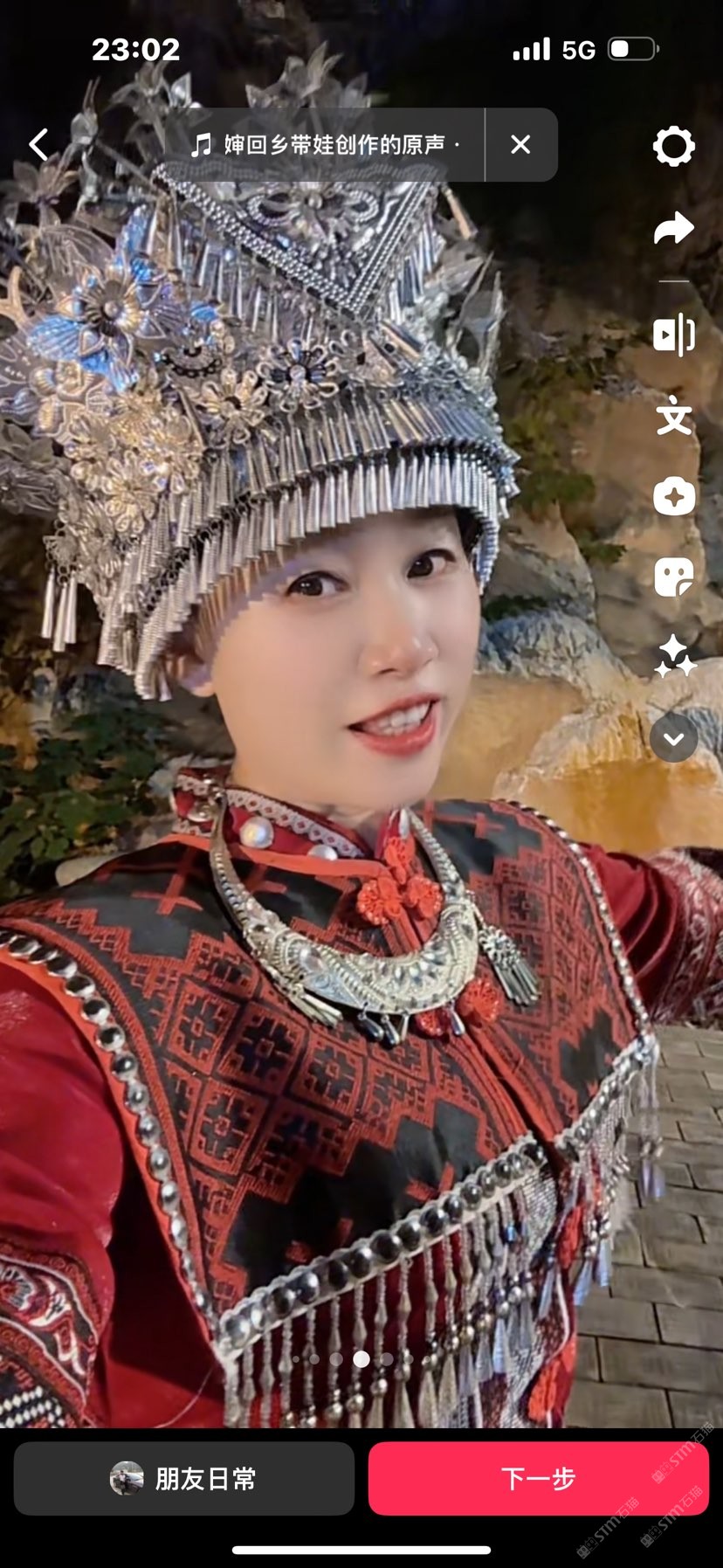This screenshot has height=1568, width=723.
Task: Expand more tools with the down chevron
Action: pyautogui.click(x=673, y=739)
